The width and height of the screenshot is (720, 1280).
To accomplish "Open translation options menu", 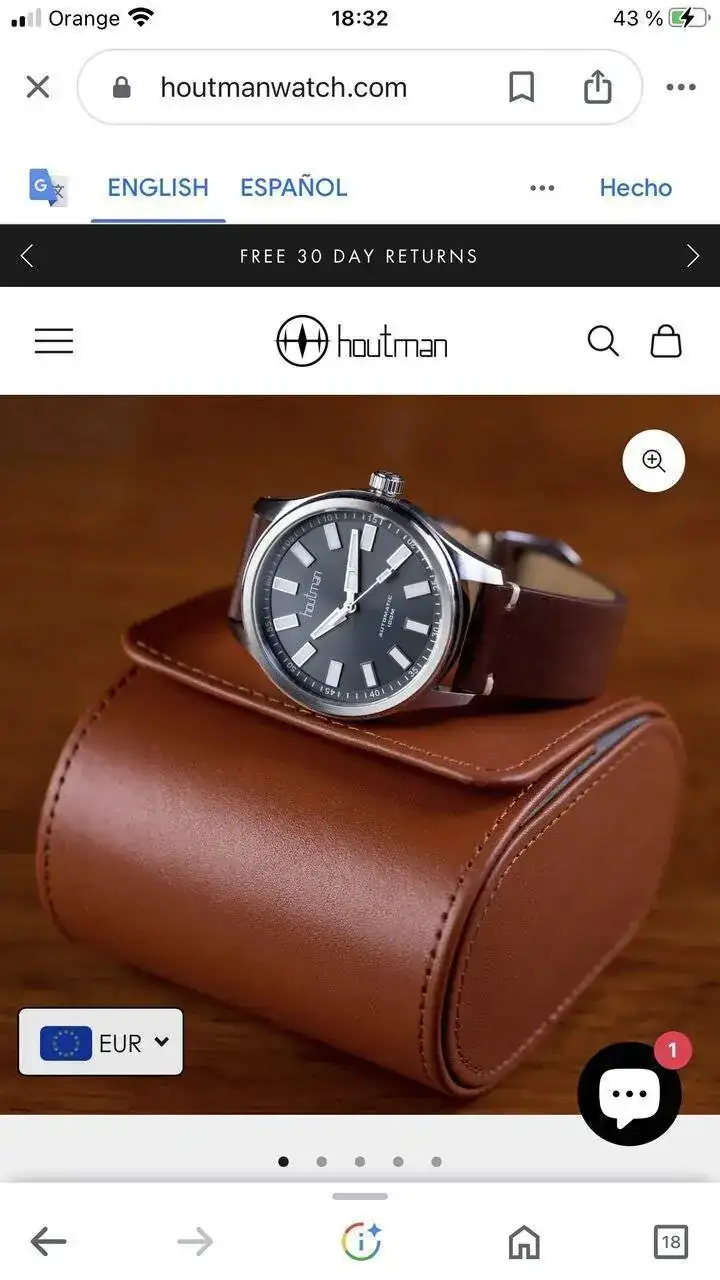I will pyautogui.click(x=541, y=187).
